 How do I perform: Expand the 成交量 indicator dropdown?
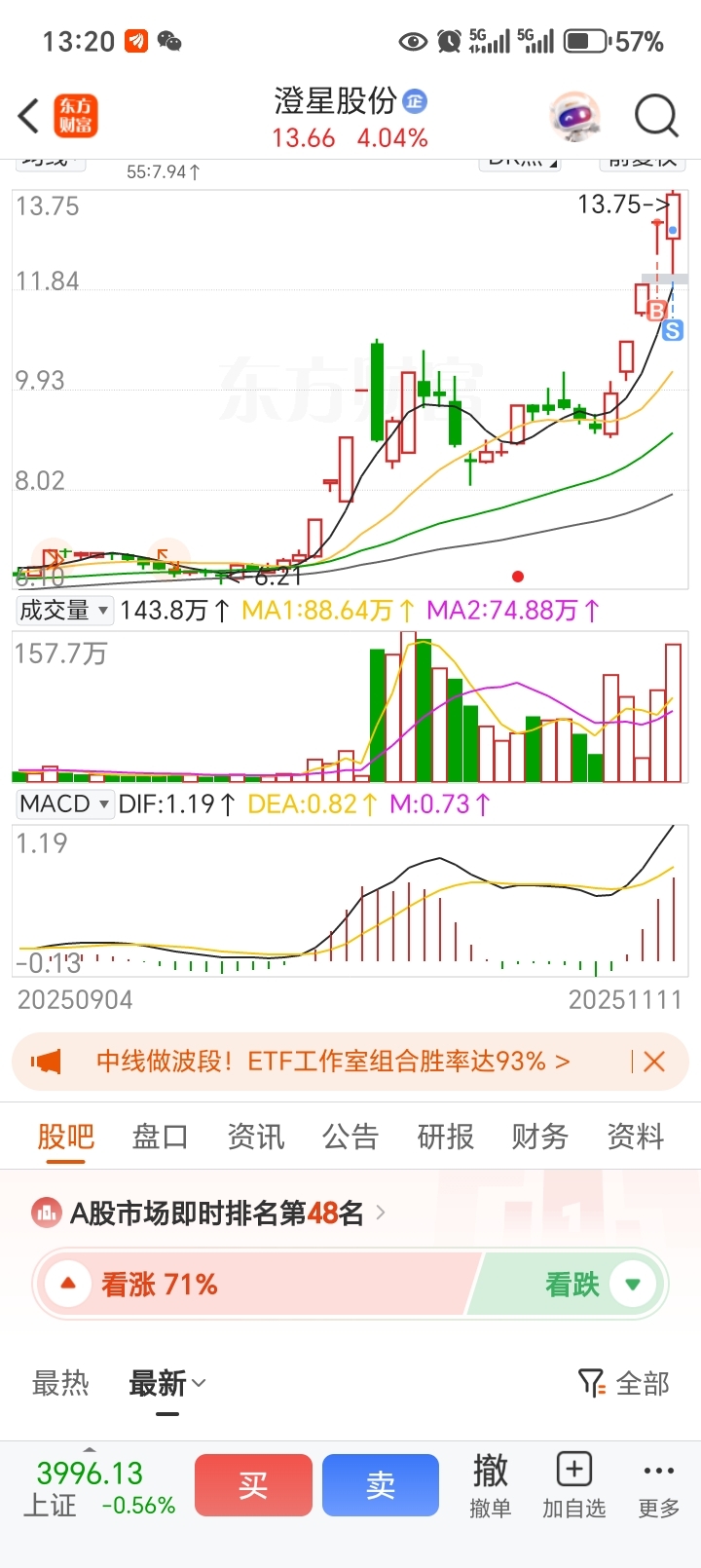(x=64, y=611)
